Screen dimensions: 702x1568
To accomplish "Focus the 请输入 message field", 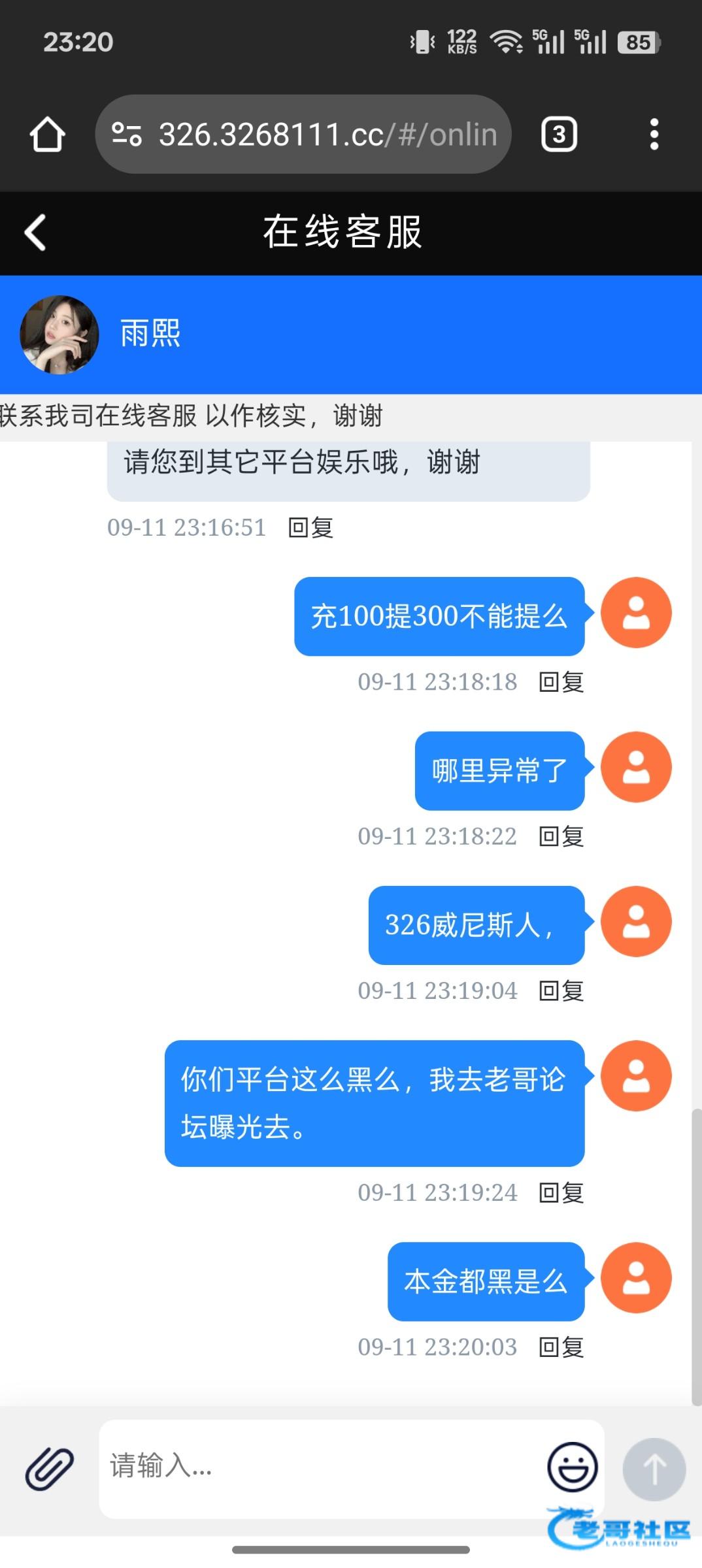I will [320, 1467].
